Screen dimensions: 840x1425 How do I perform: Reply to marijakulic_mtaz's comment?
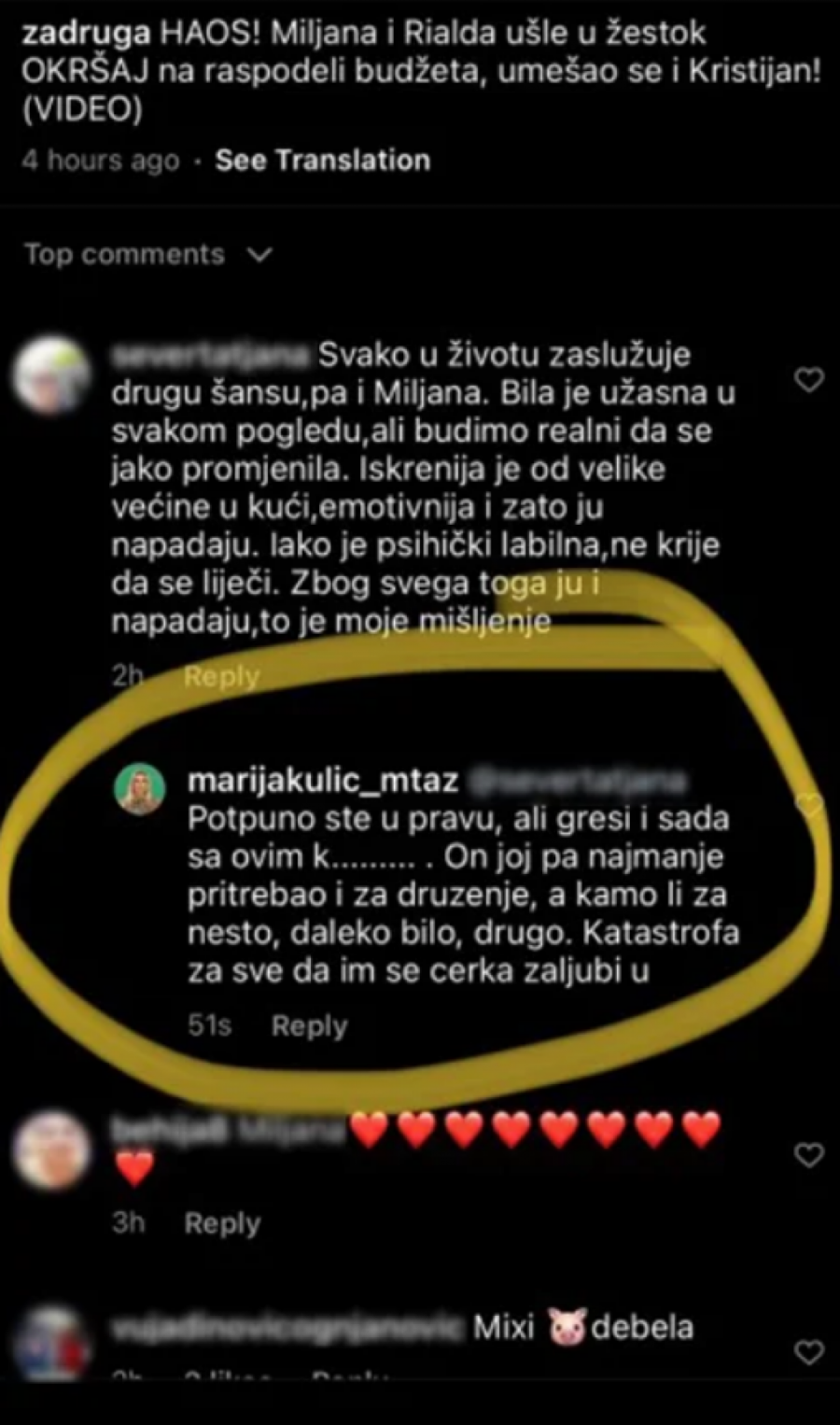click(308, 1025)
